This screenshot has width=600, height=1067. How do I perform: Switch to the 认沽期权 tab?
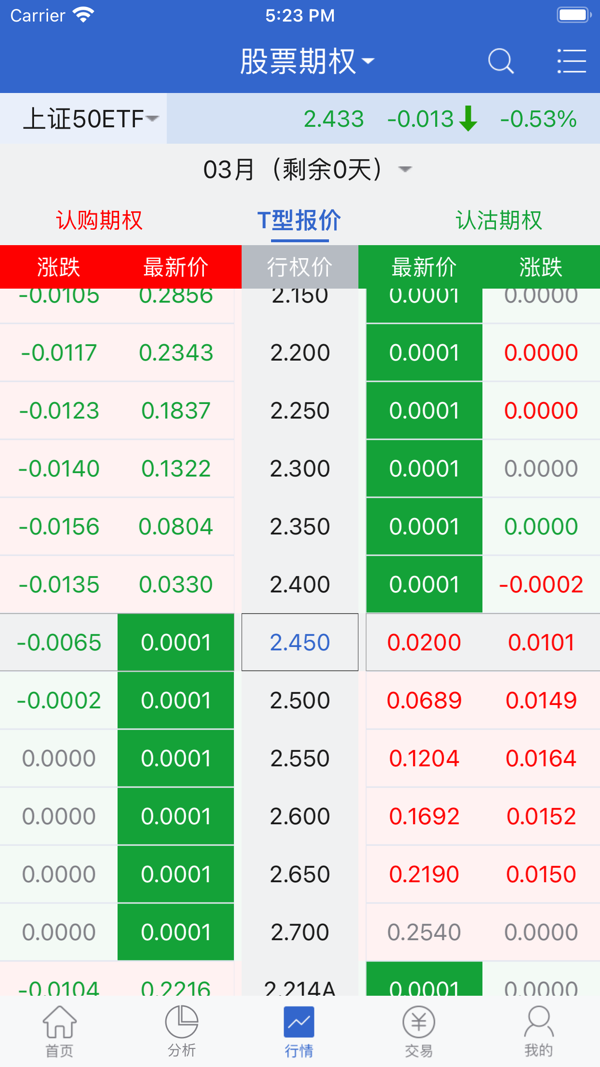point(498,220)
